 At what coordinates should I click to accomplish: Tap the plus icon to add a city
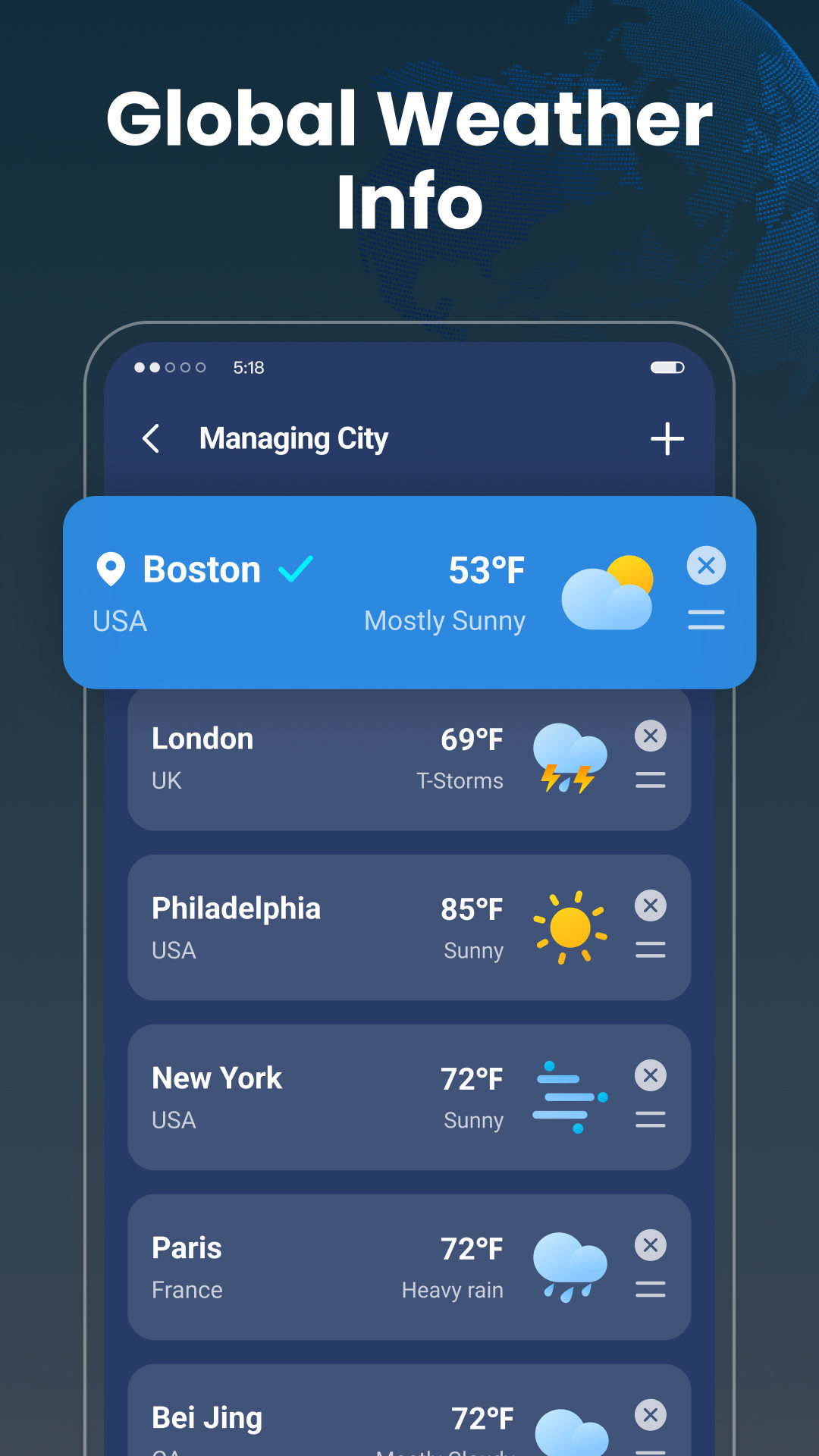667,438
